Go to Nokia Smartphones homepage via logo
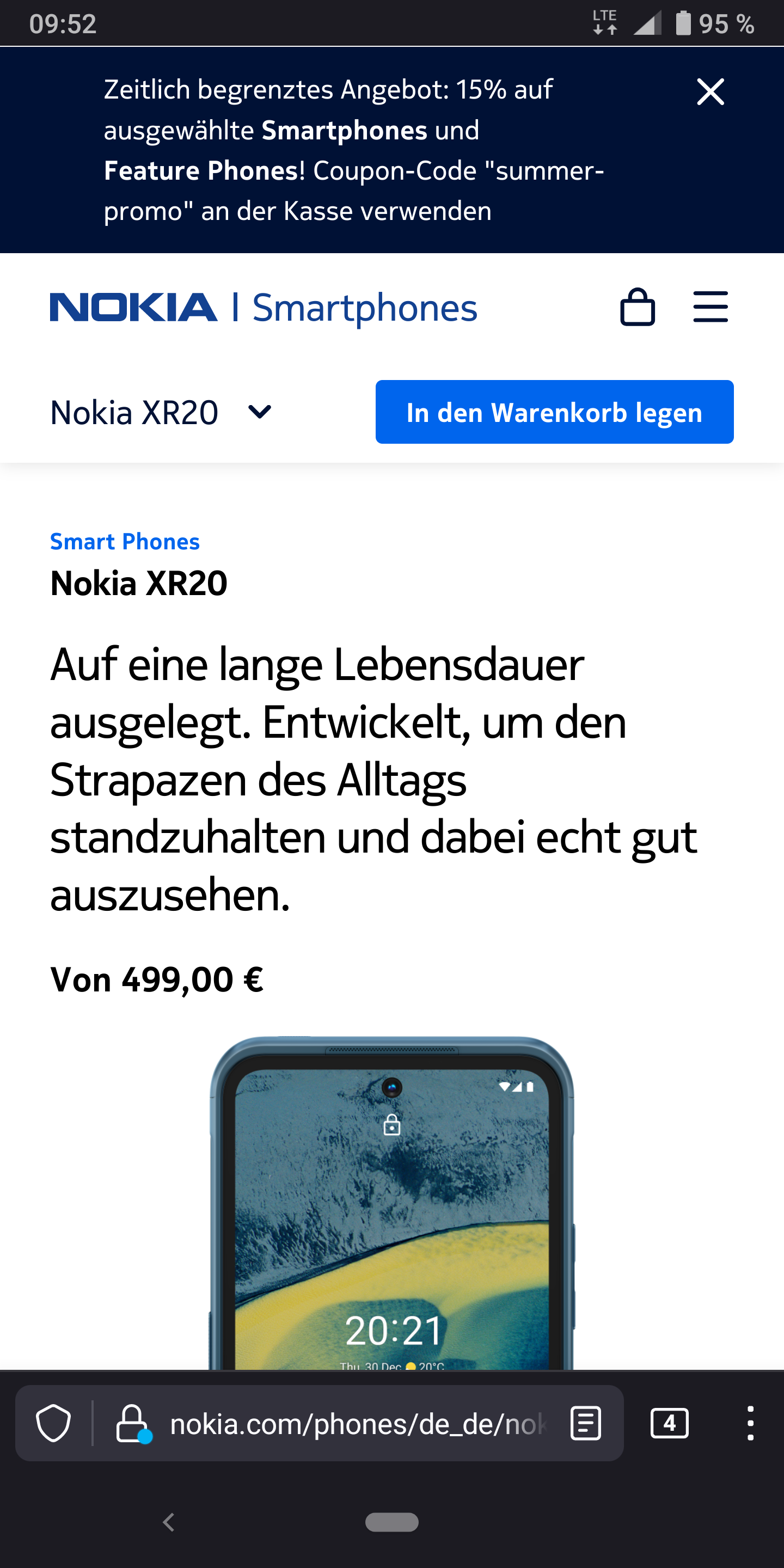This screenshot has height=1568, width=784. (263, 308)
